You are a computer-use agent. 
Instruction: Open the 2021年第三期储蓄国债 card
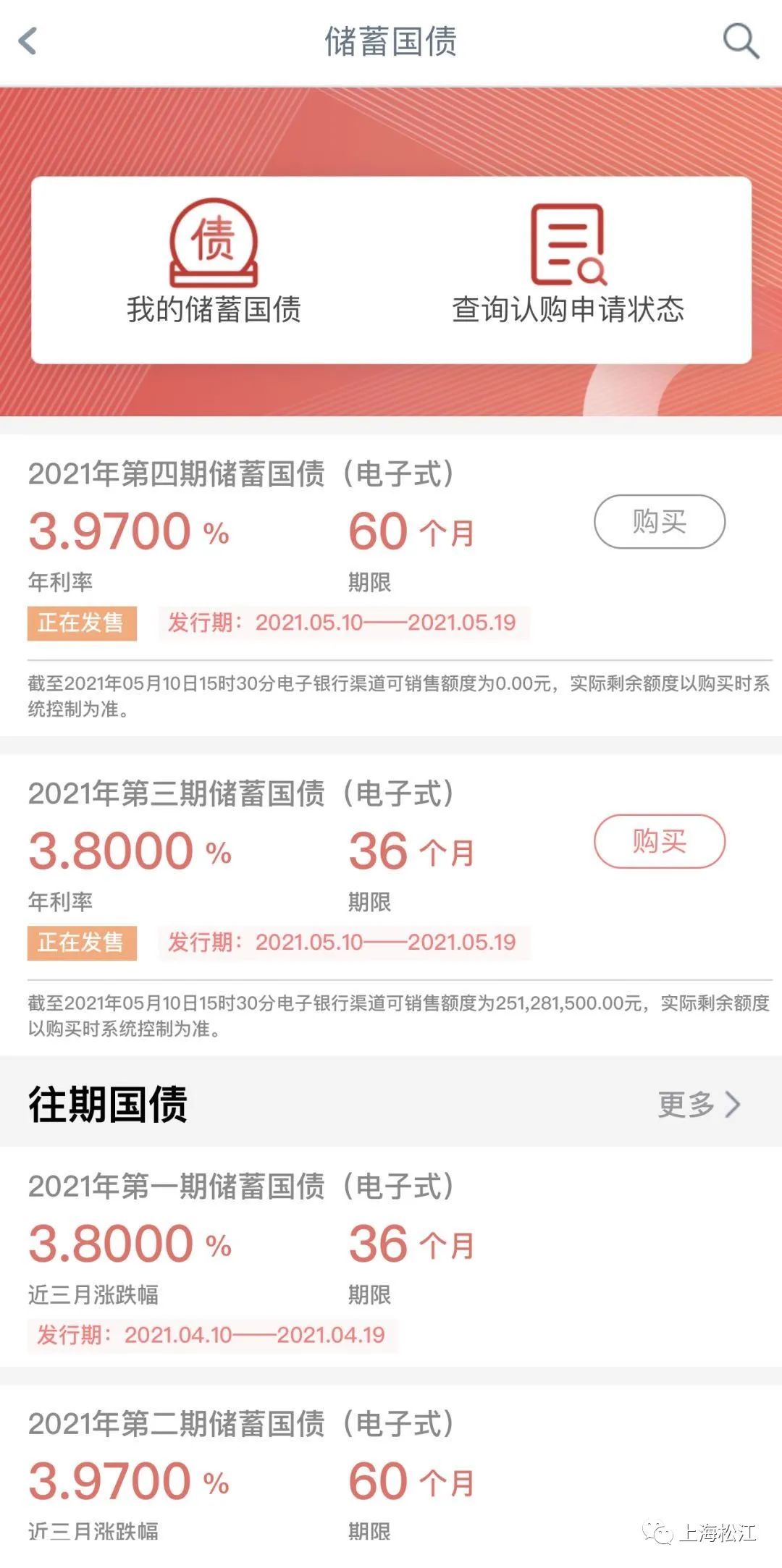(241, 793)
